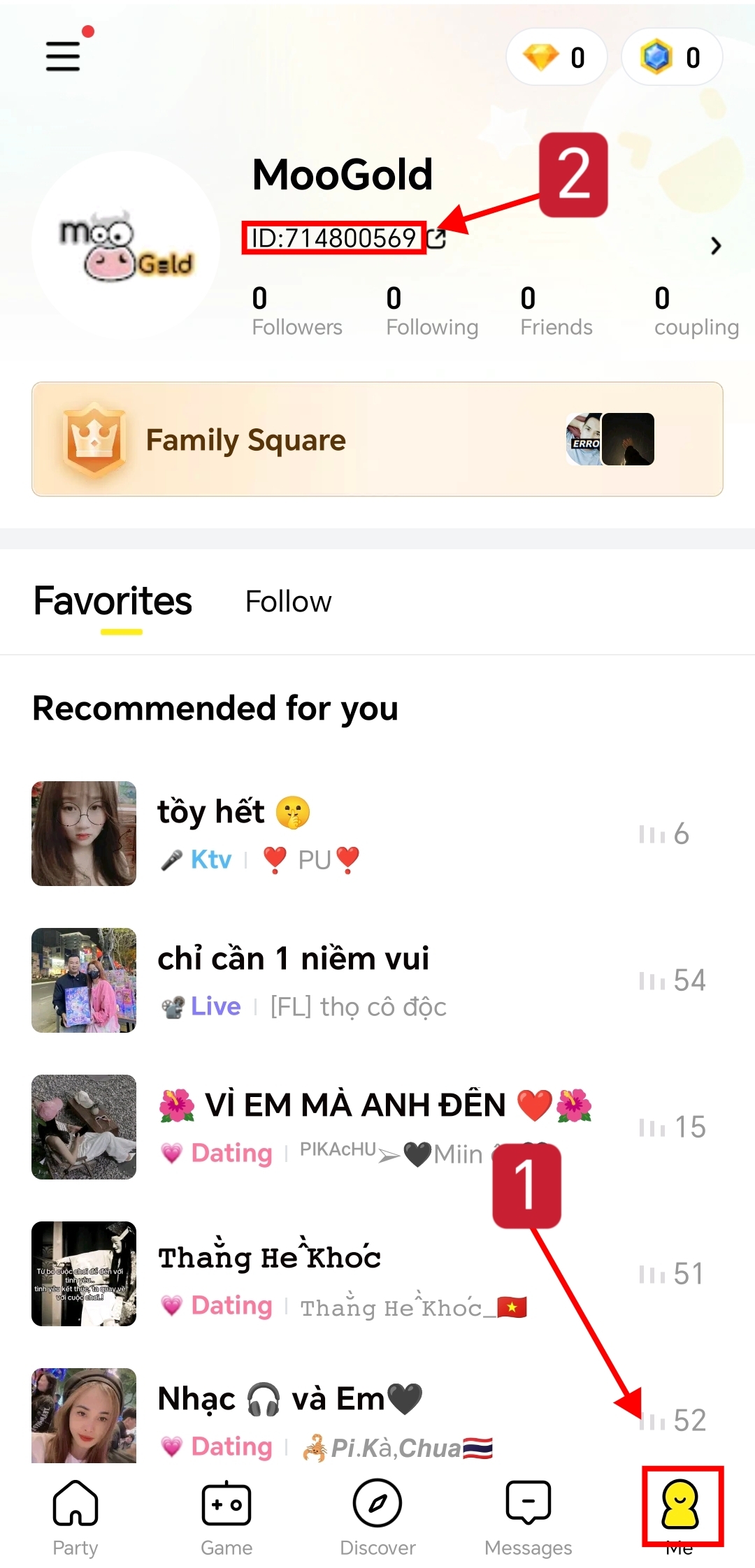Open the hamburger drawer menu

(x=63, y=56)
